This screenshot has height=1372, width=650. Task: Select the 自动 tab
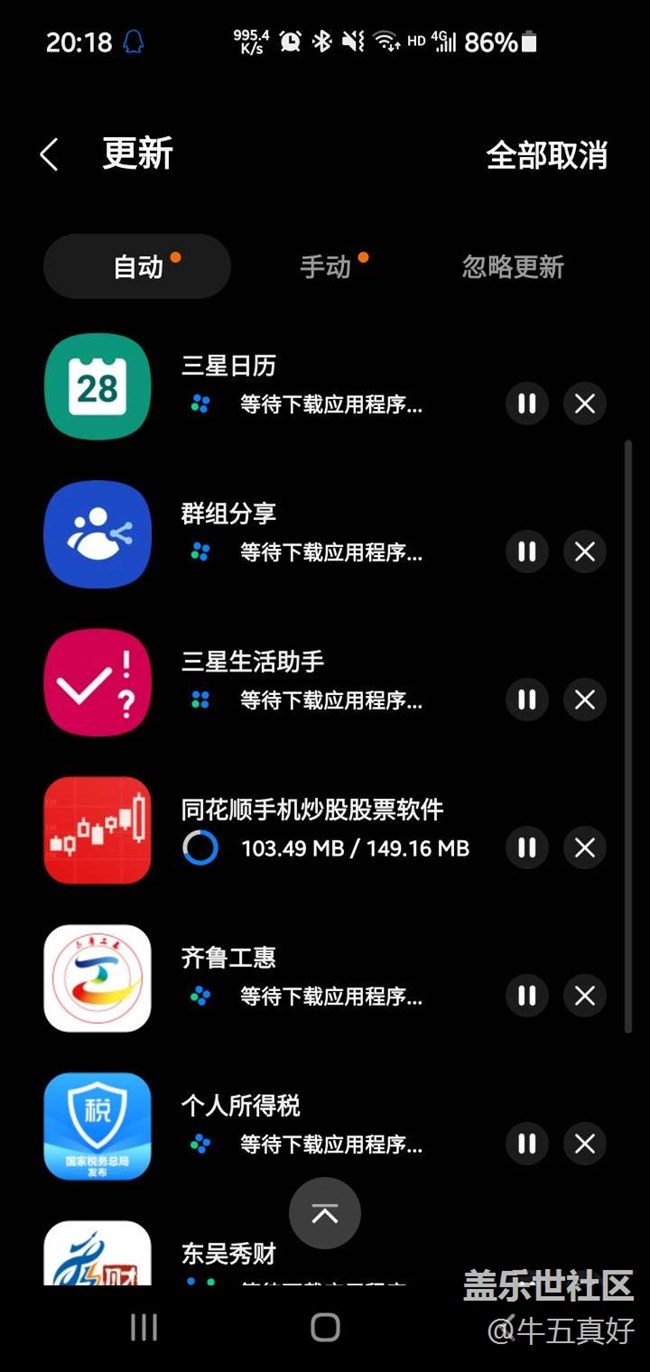pyautogui.click(x=138, y=267)
